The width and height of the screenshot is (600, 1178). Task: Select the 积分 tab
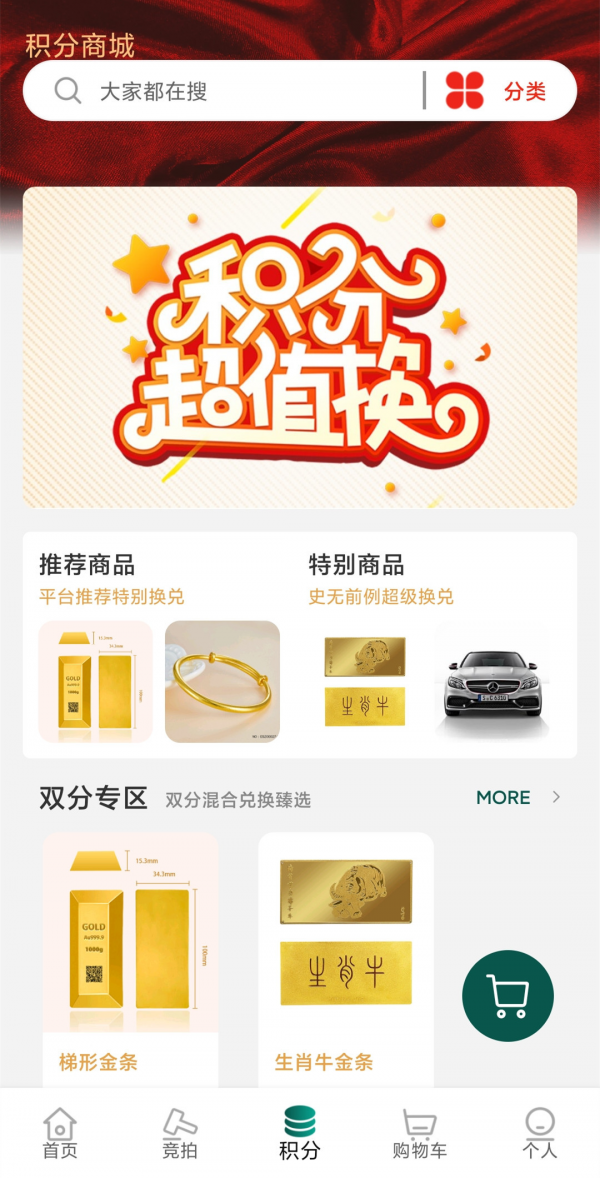(300, 1133)
